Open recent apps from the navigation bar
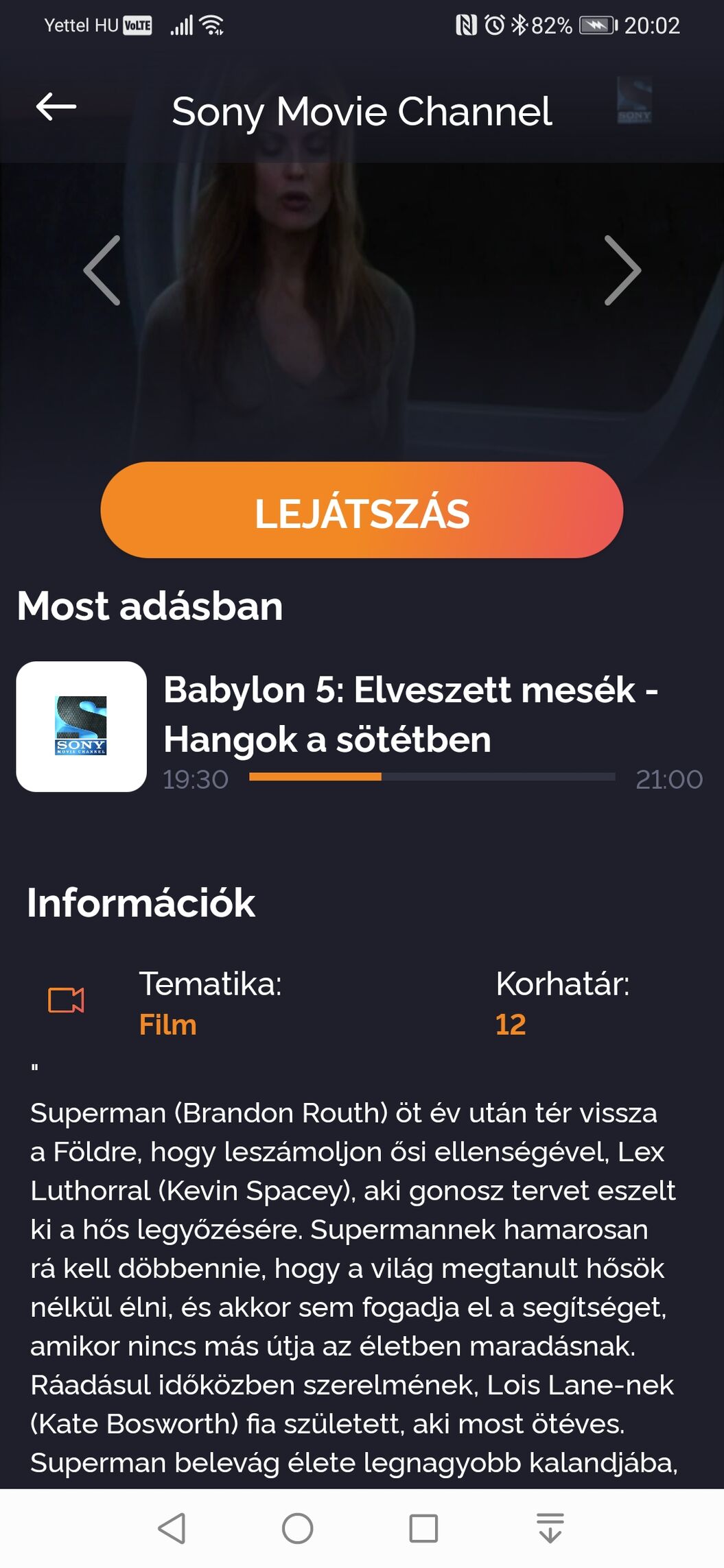 point(423,1528)
